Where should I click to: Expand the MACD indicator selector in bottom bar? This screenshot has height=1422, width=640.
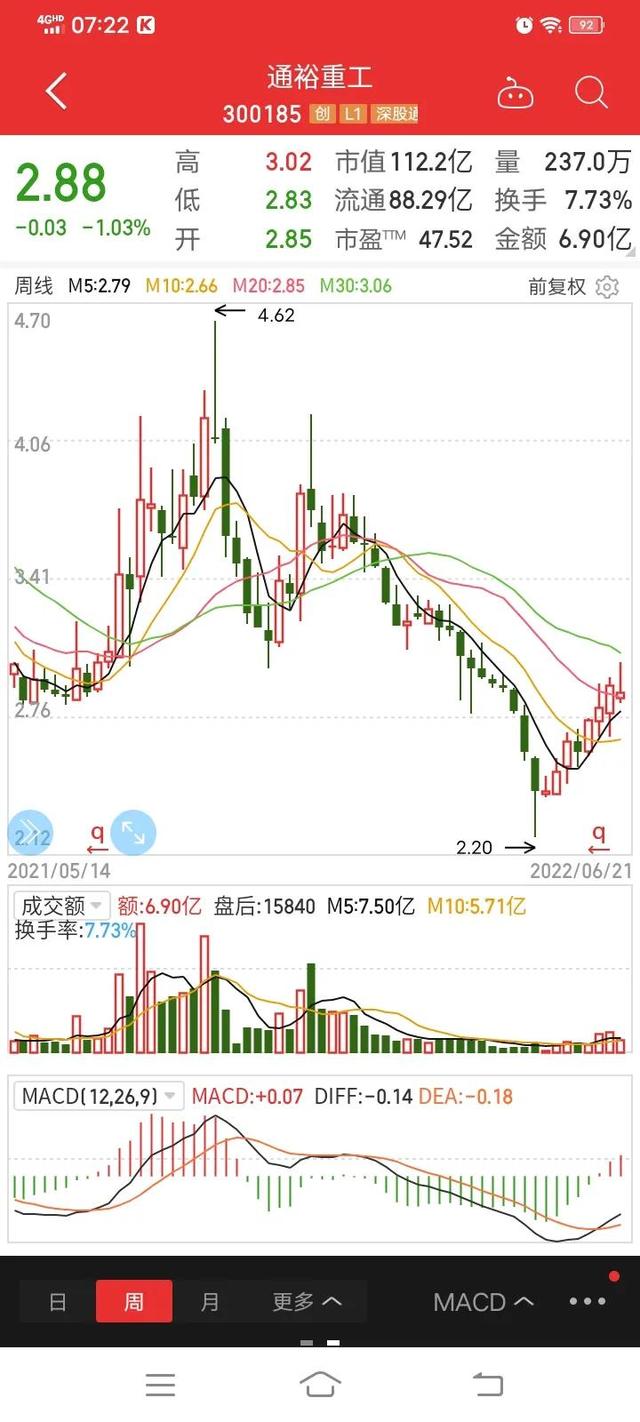pyautogui.click(x=483, y=1302)
